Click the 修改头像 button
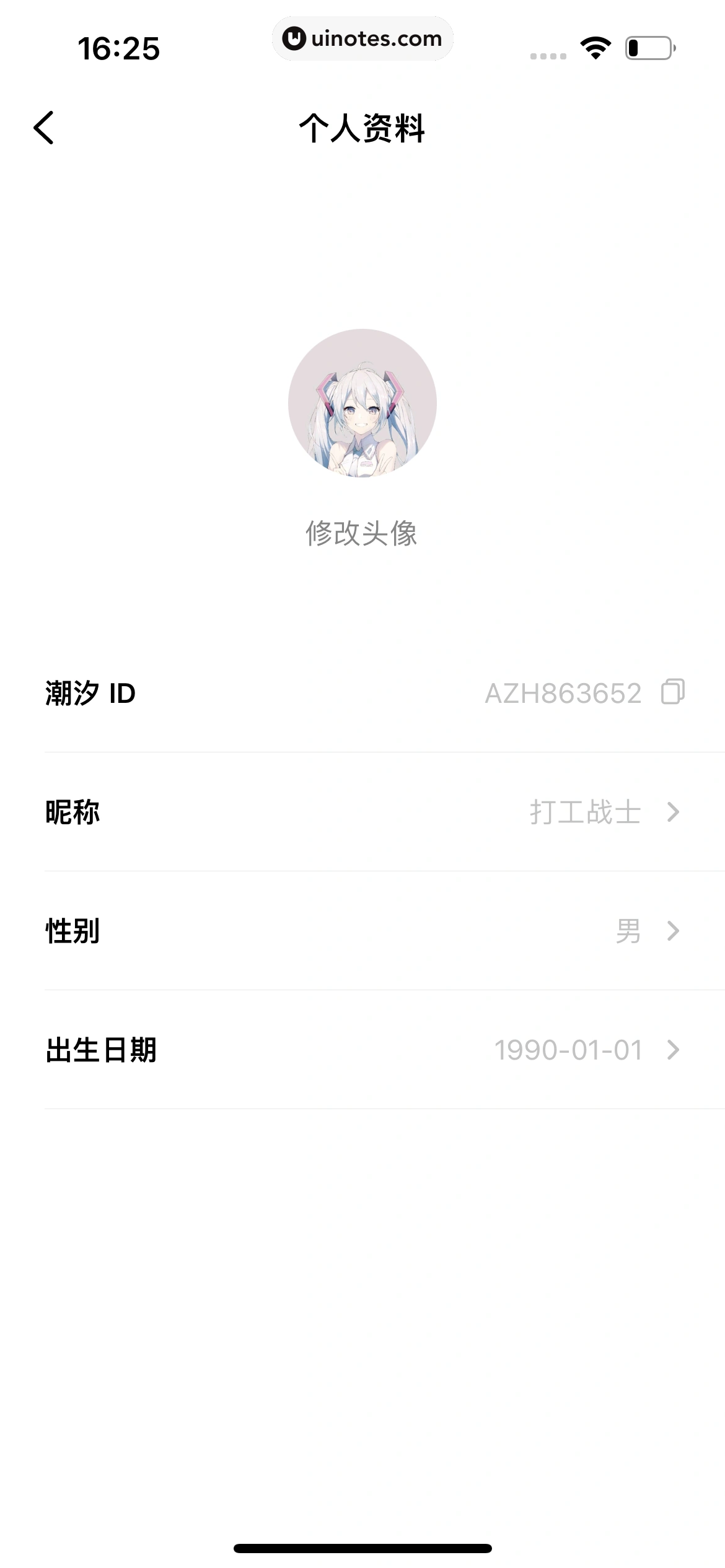Viewport: 725px width, 1568px height. click(x=362, y=534)
